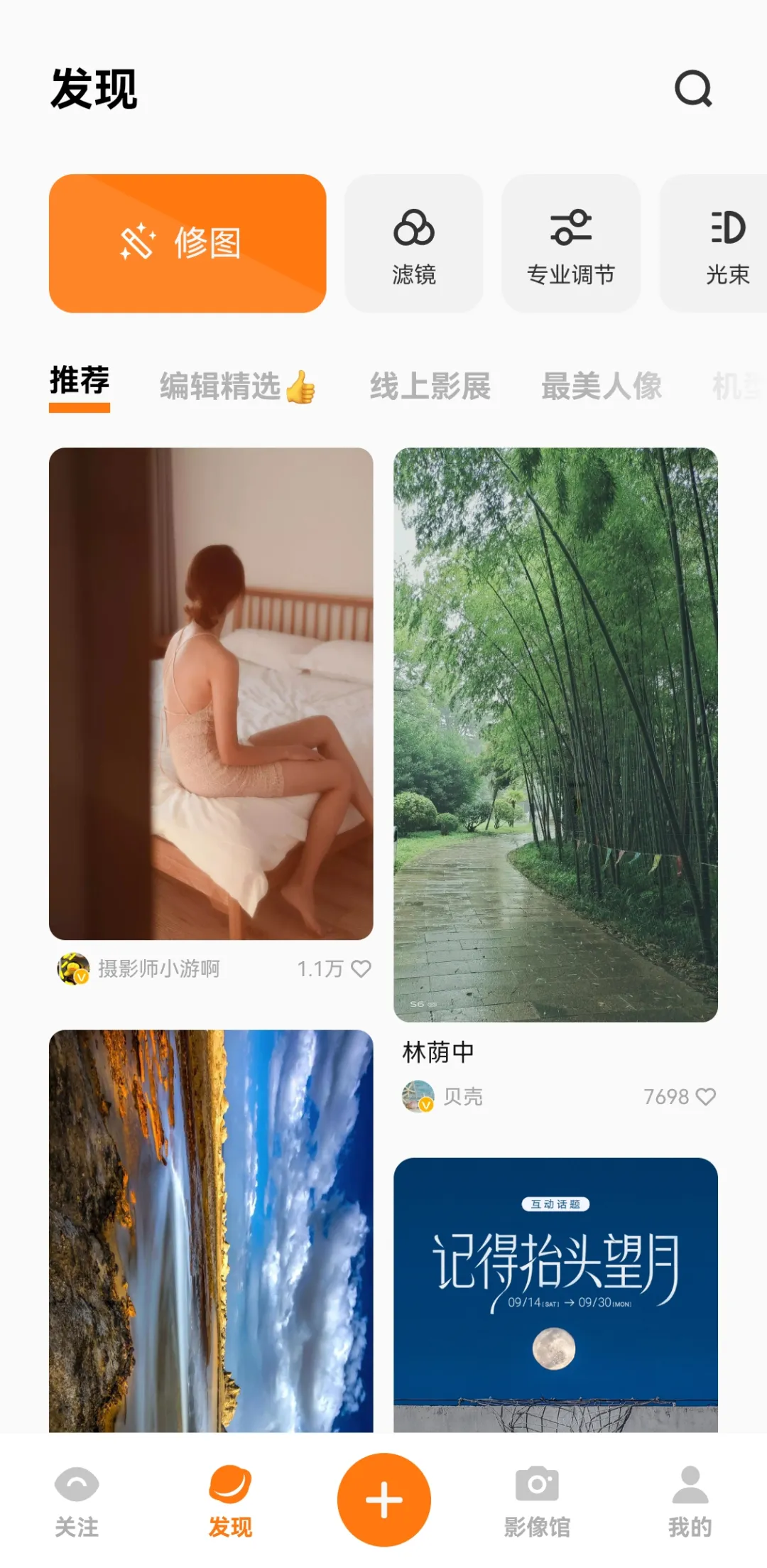View 贝壳's profile avatar
The height and width of the screenshot is (1568, 767).
coord(418,1096)
